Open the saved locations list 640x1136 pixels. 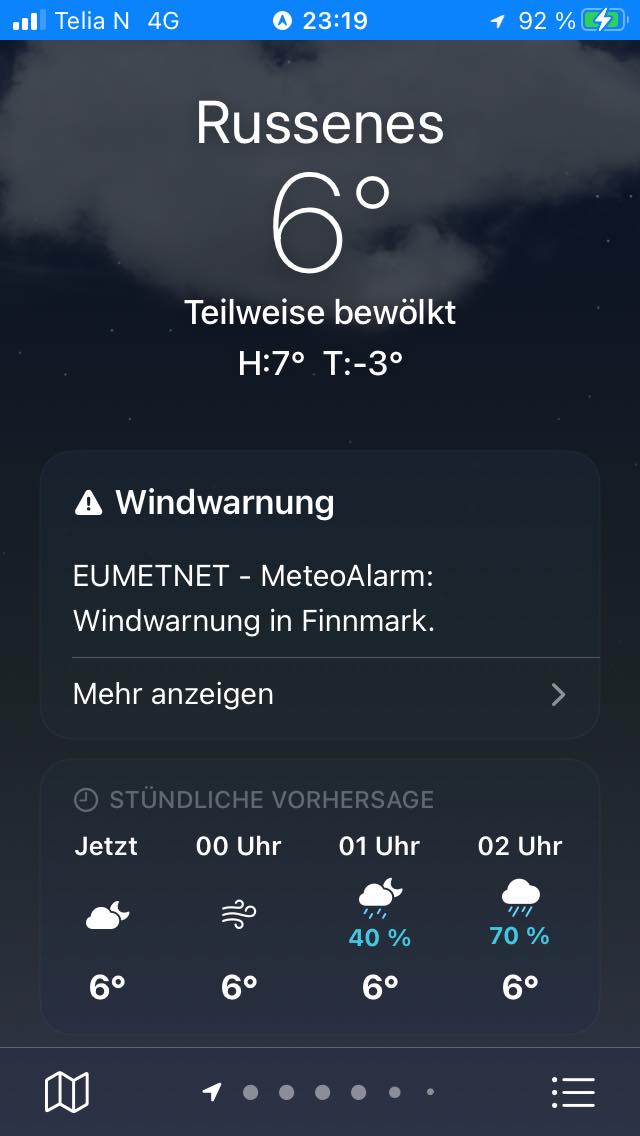tap(573, 1092)
